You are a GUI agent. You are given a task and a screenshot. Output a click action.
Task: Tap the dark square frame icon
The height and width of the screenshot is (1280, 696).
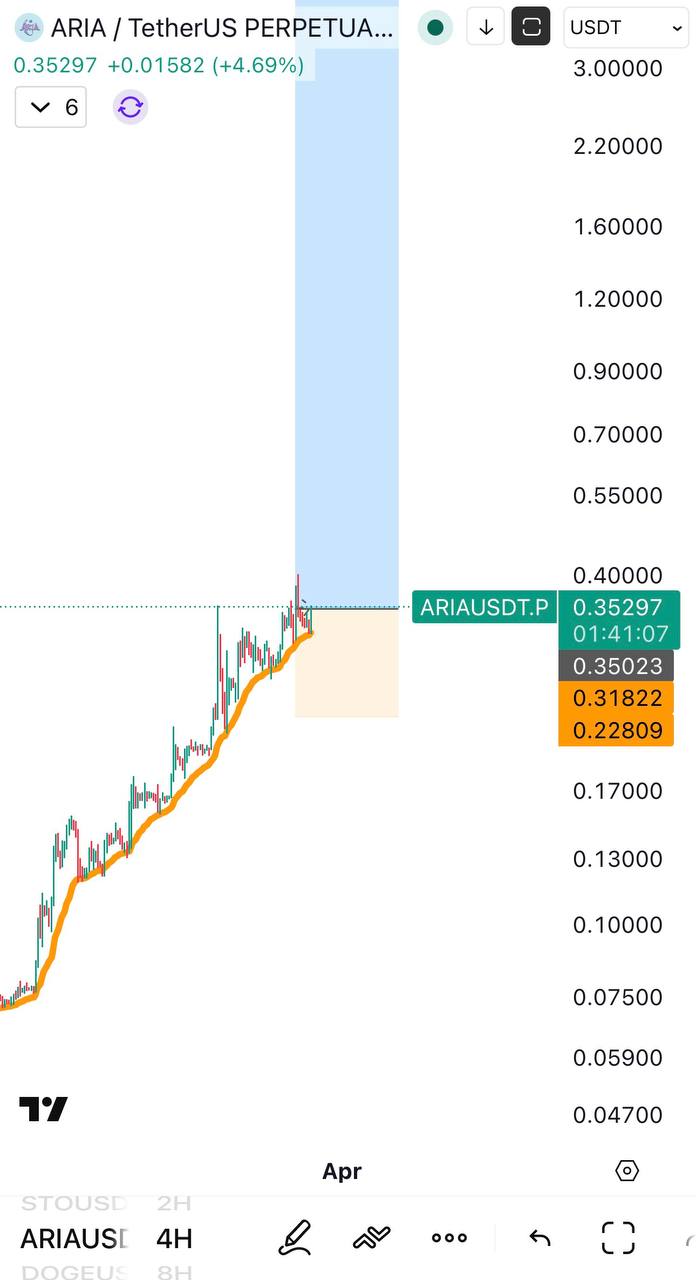click(x=532, y=28)
